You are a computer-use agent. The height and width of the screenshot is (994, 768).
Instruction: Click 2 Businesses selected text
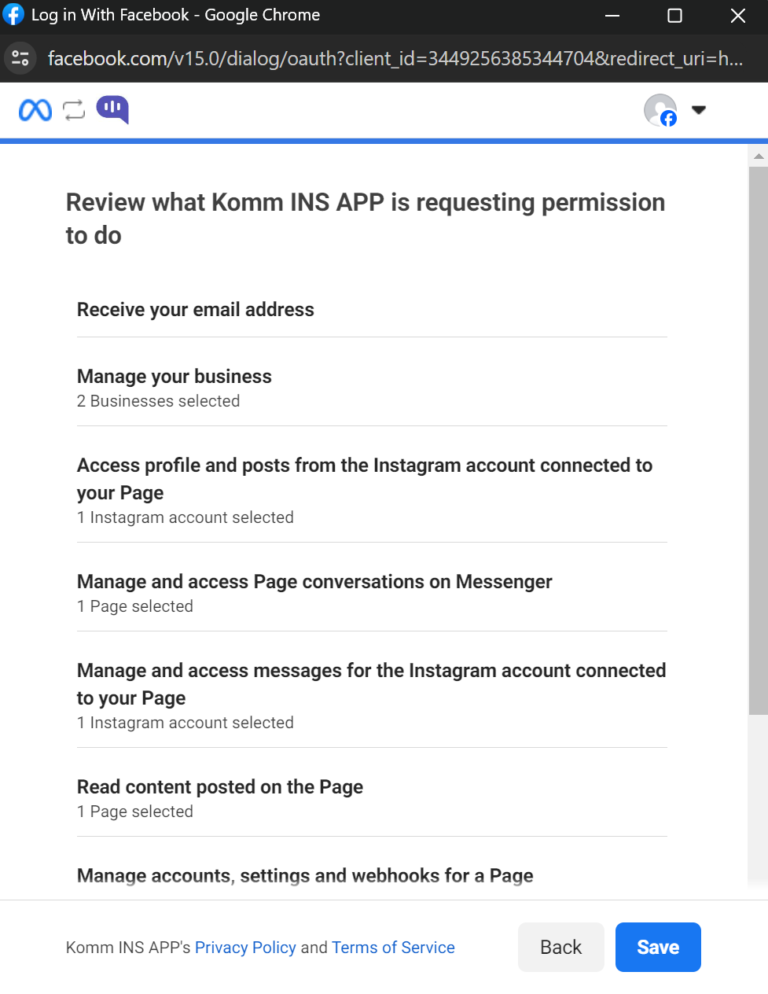pos(158,400)
